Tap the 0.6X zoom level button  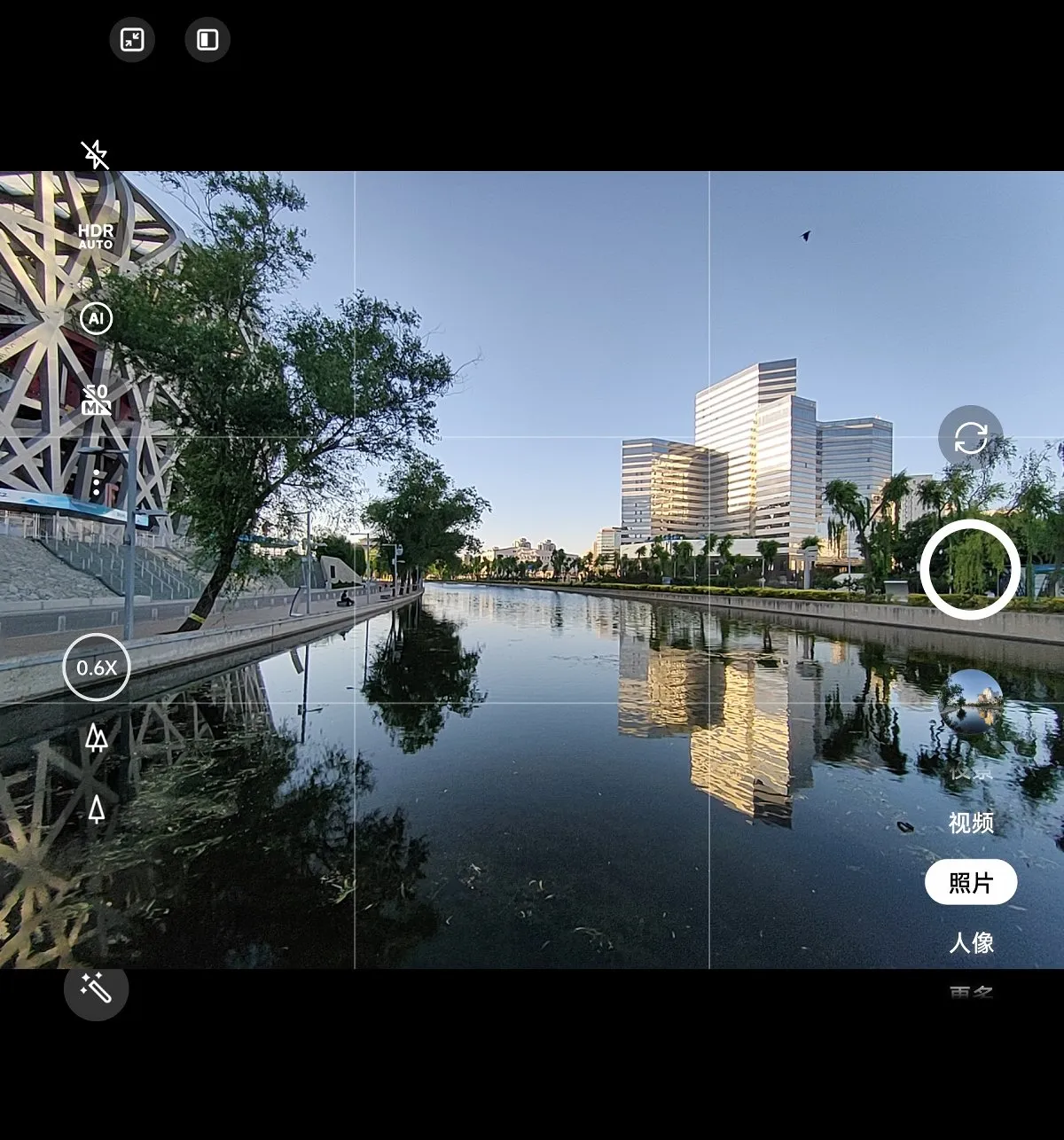coord(96,668)
